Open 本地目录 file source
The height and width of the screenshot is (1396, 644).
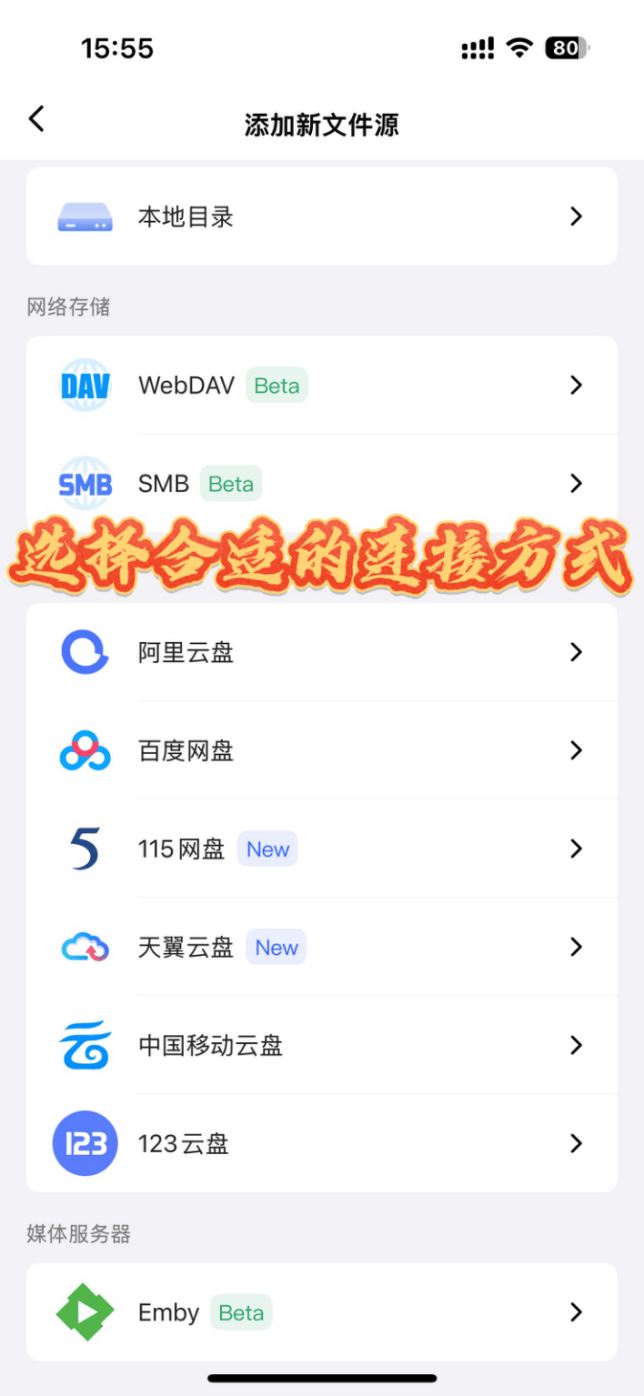[x=321, y=216]
